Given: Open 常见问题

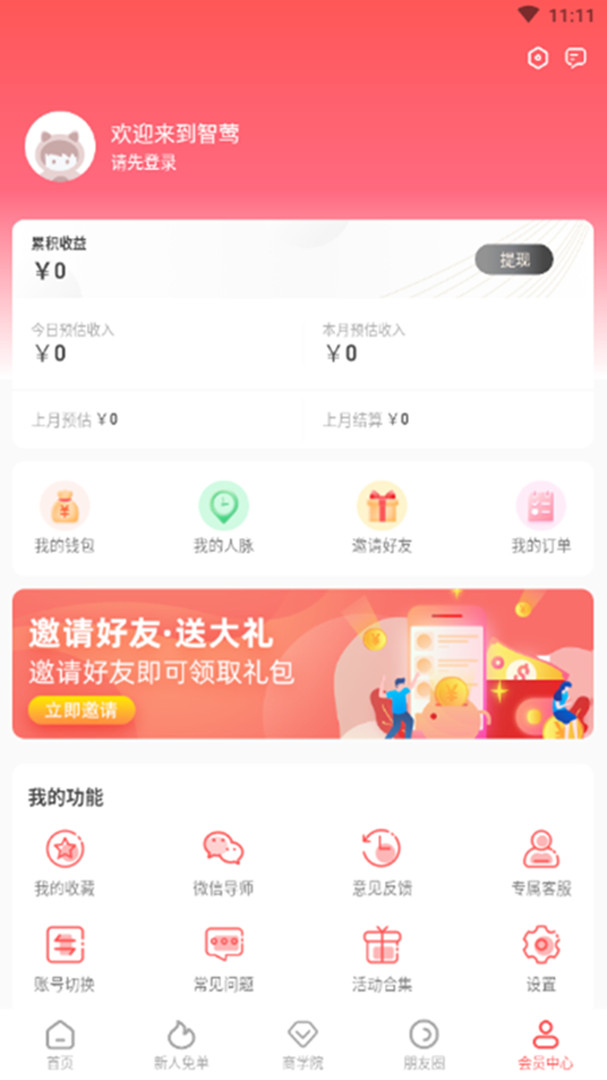Looking at the screenshot, I should 223,958.
